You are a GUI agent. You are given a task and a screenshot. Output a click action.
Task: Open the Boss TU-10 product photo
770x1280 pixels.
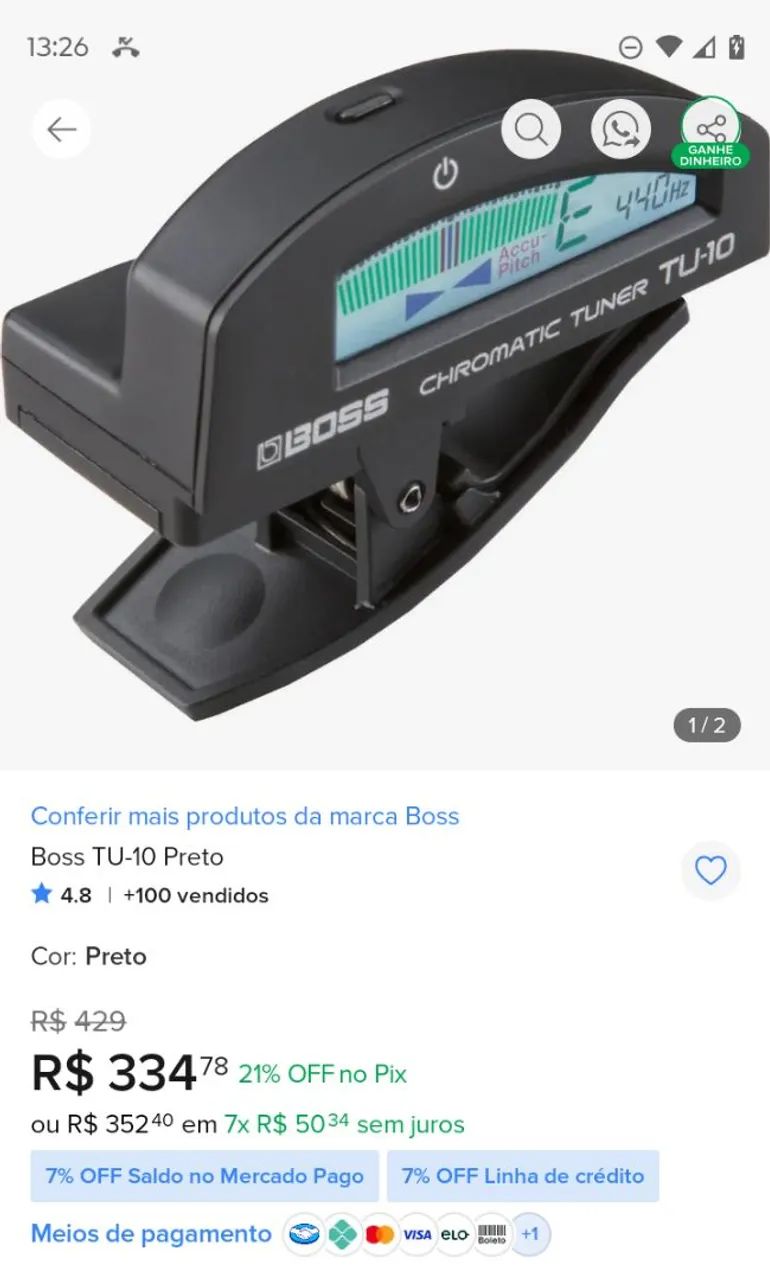click(x=385, y=400)
